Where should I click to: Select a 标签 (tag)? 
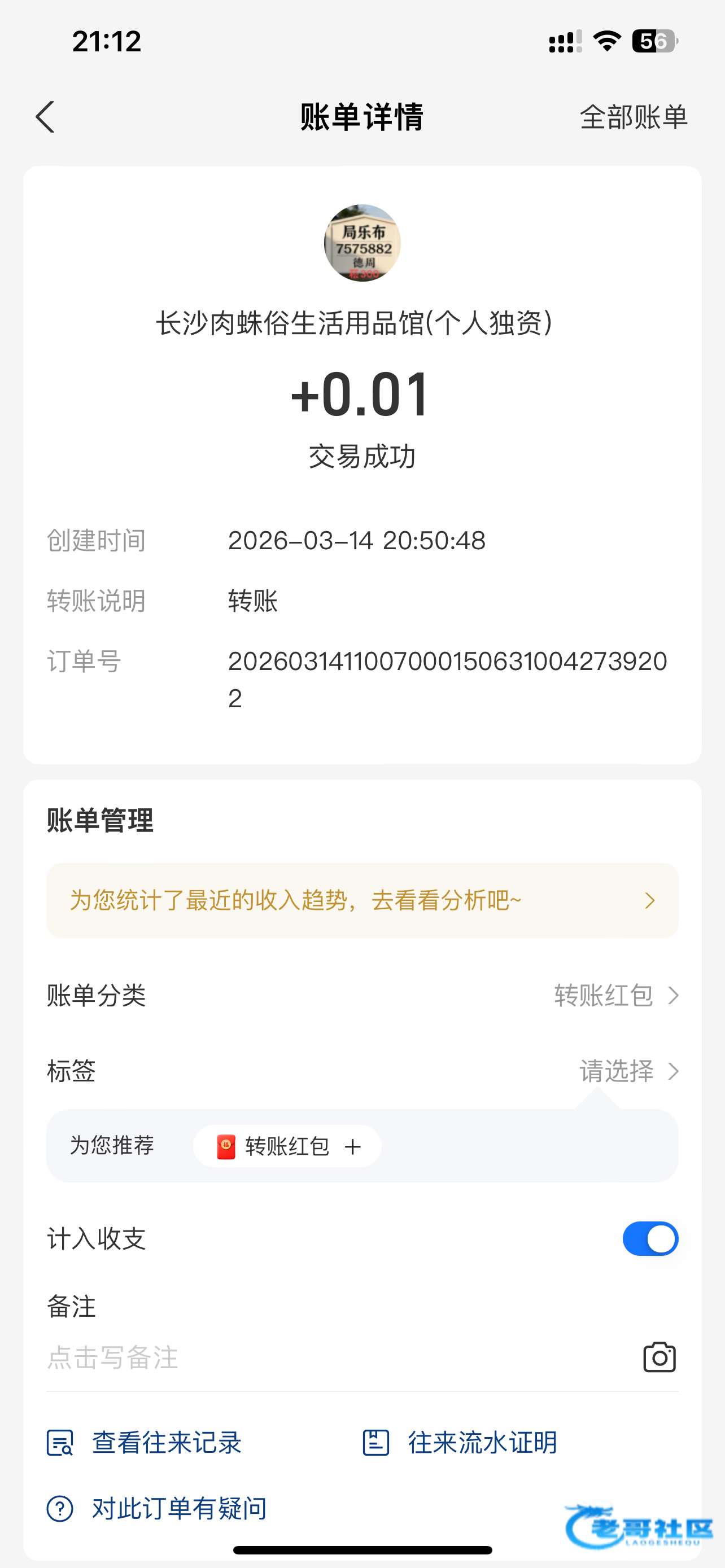627,1071
